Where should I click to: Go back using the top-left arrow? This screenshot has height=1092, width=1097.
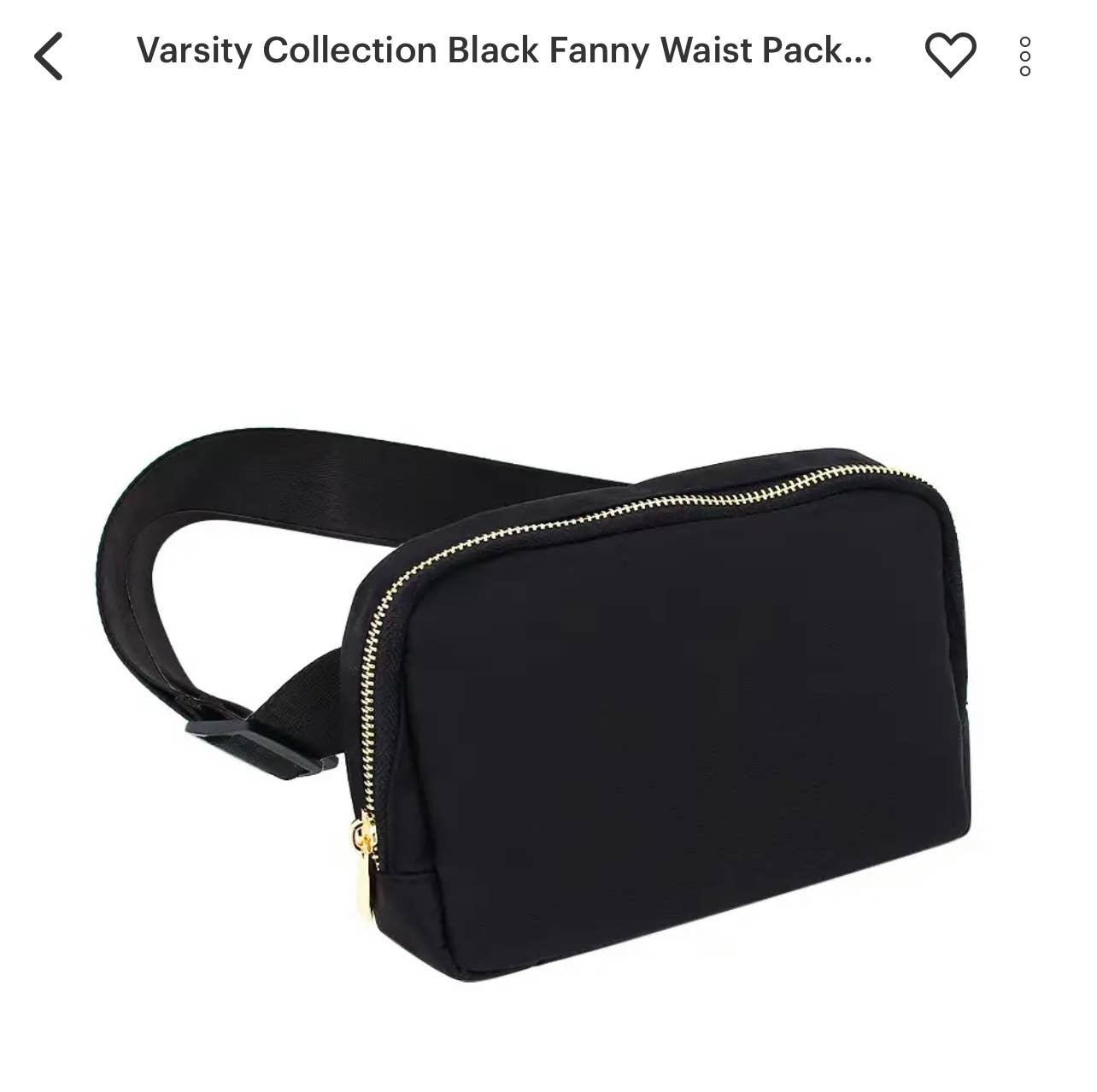(x=49, y=56)
